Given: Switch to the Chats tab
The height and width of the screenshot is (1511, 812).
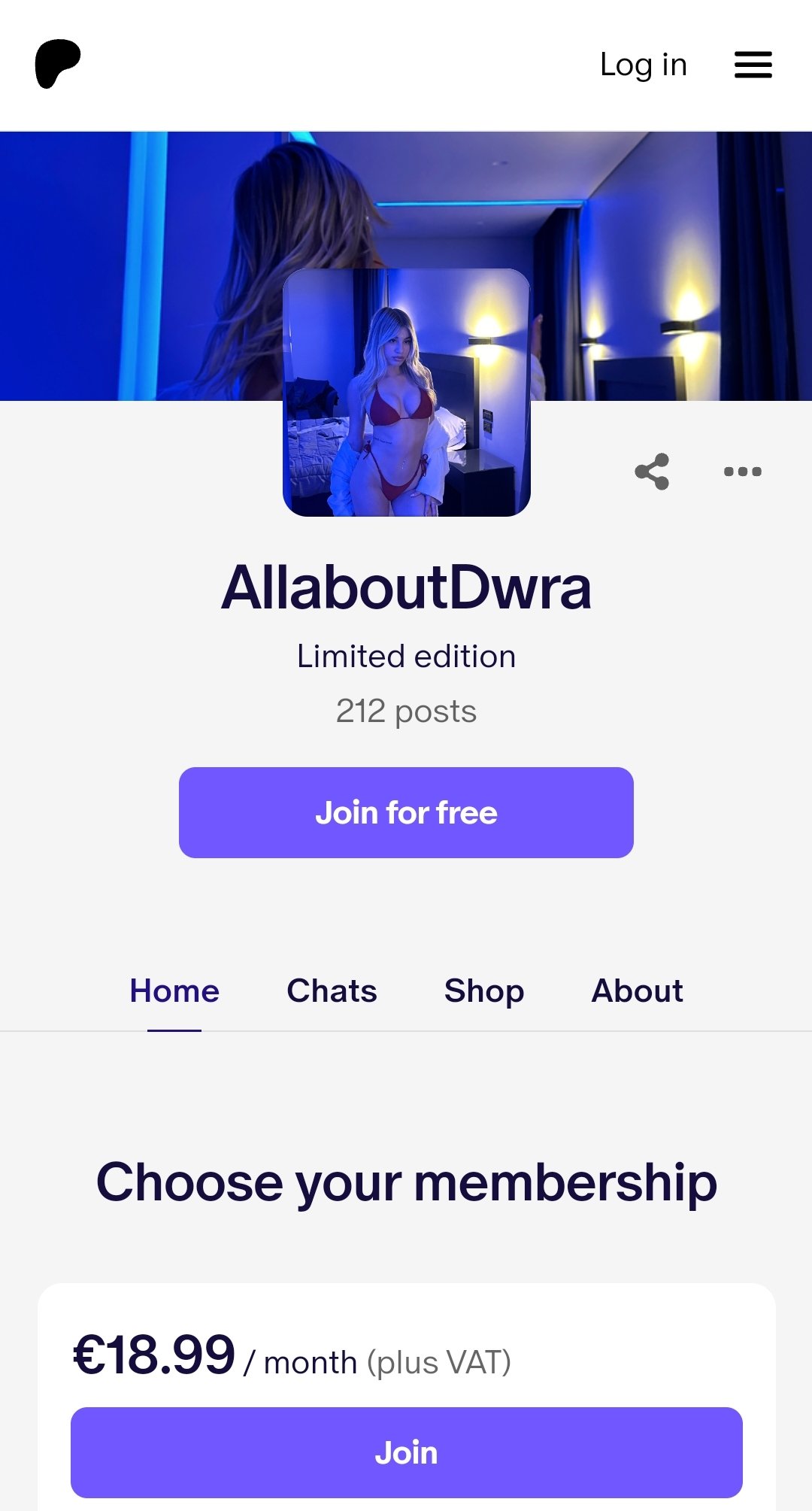Looking at the screenshot, I should point(332,991).
